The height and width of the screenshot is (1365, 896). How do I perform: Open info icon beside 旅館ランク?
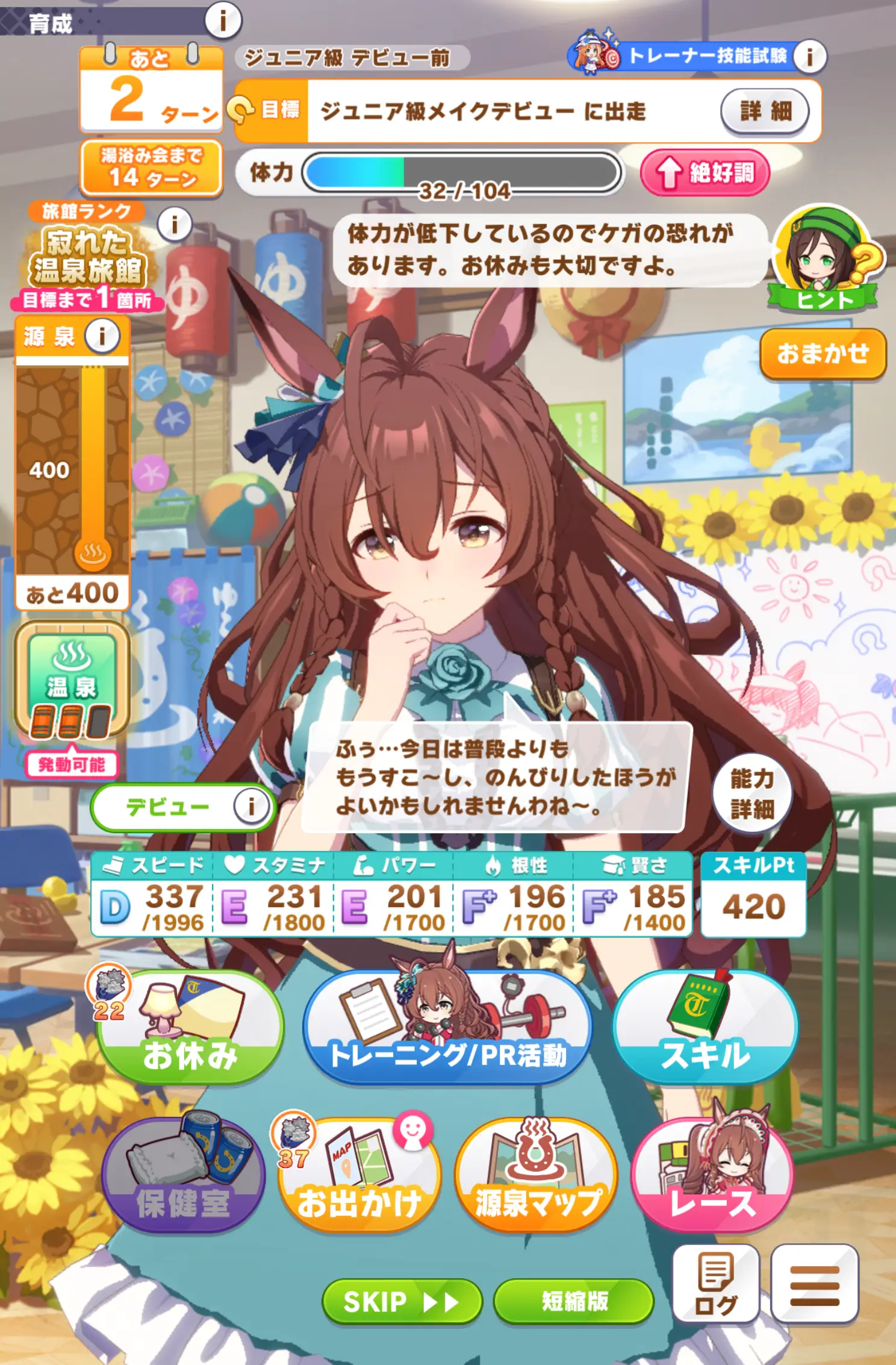174,225
